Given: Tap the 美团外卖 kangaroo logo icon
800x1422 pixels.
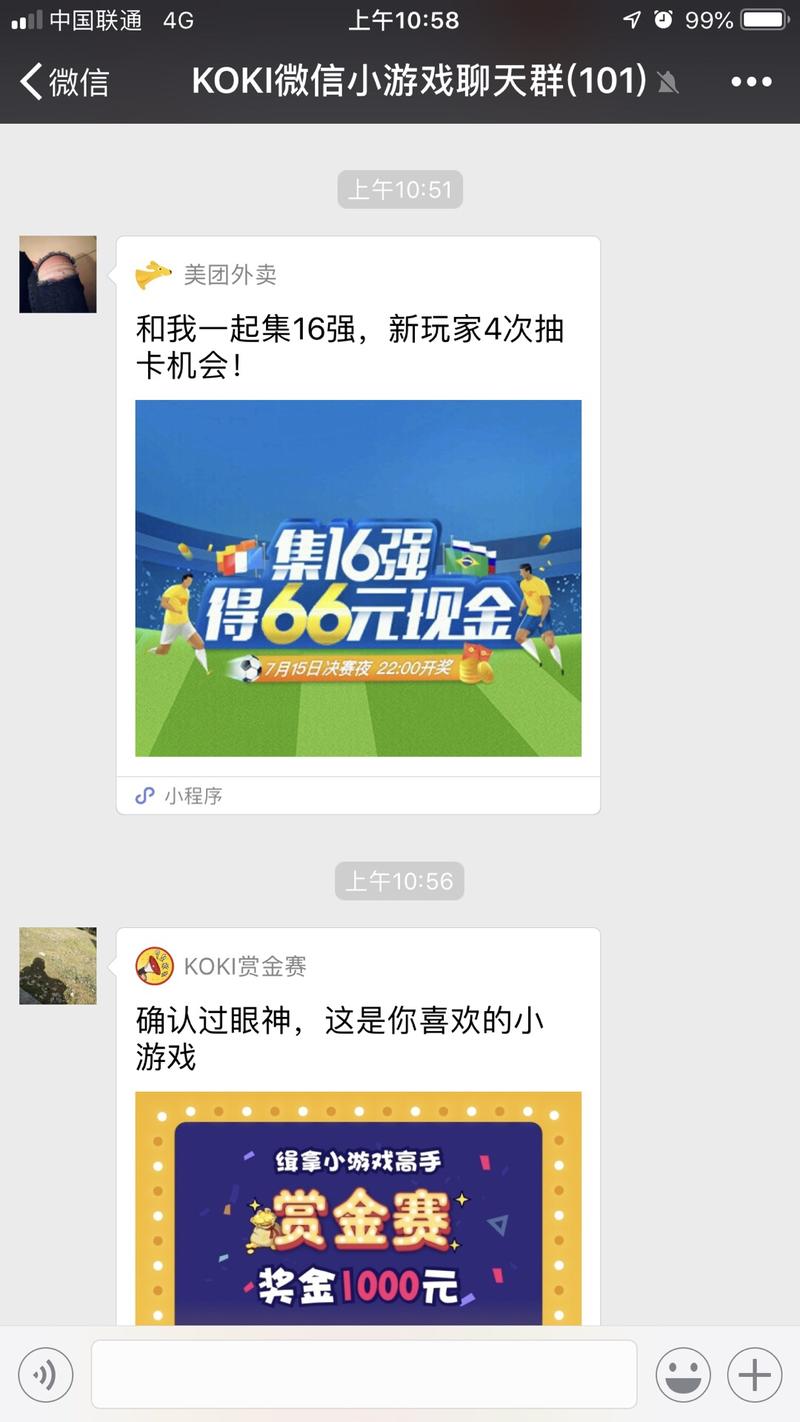Looking at the screenshot, I should click(x=152, y=274).
